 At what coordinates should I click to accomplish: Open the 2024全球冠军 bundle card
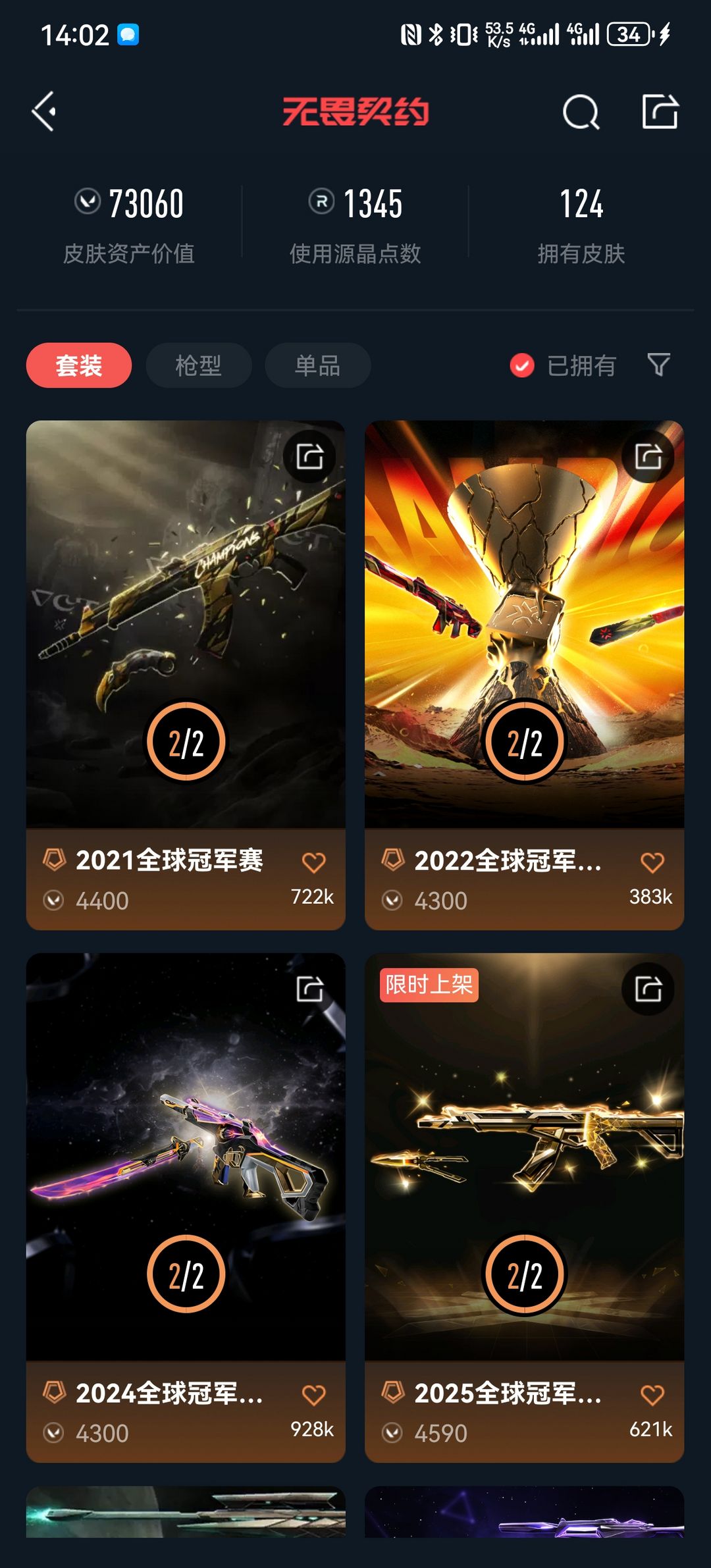coord(186,1159)
